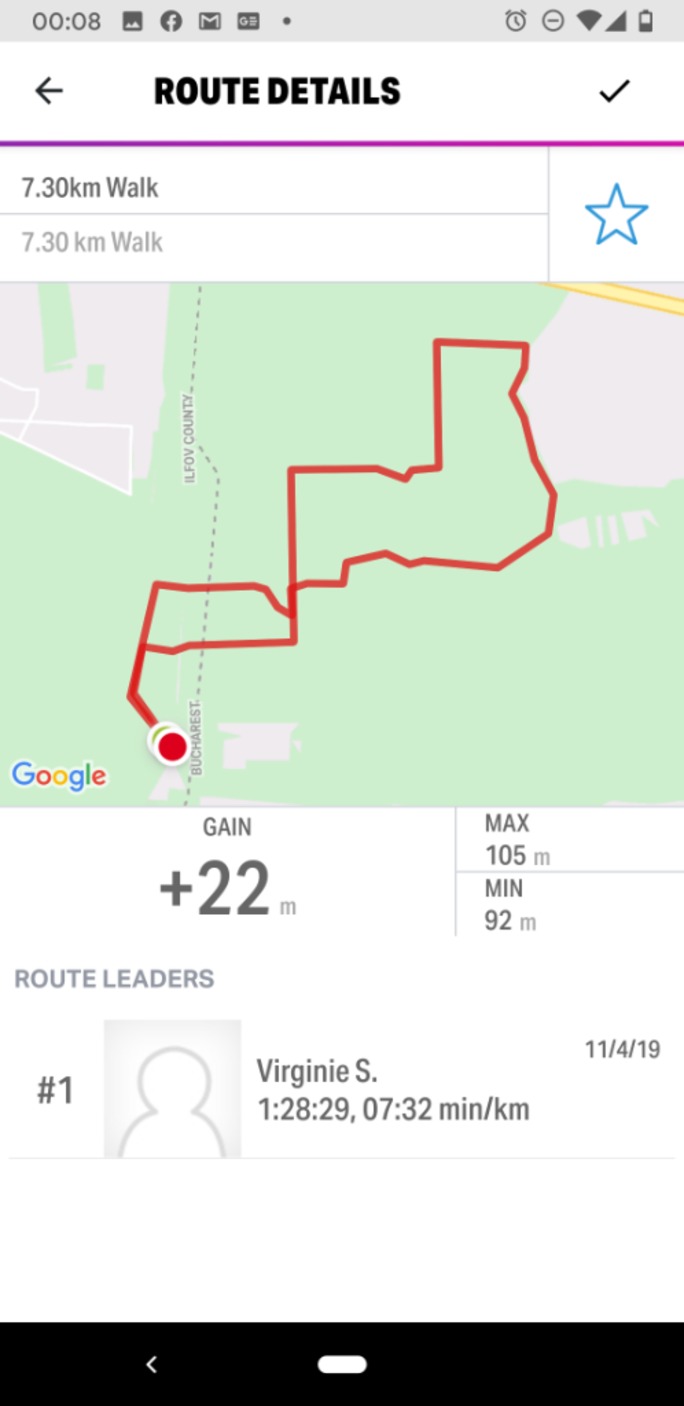Screen dimensions: 684x1406
Task: Go back from Route Details
Action: tap(48, 91)
